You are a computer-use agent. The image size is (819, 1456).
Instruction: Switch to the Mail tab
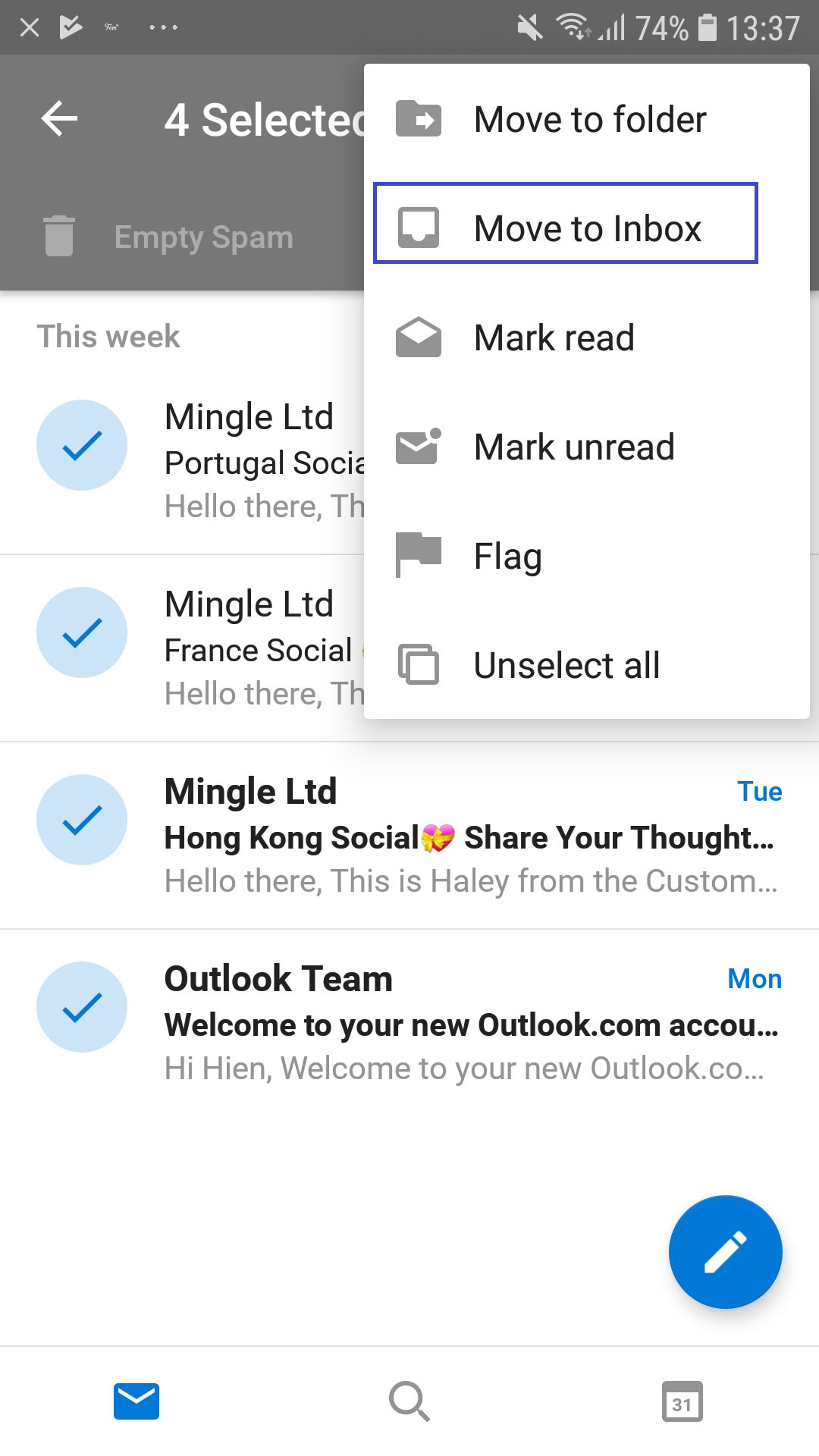[136, 1401]
